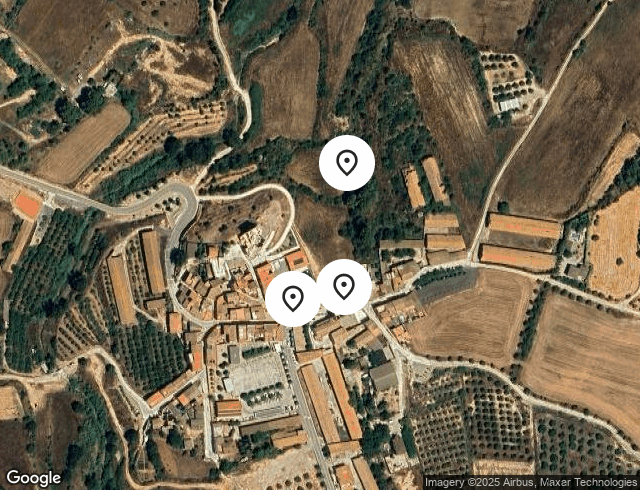Tap the left pin of the adjacent pair
The image size is (640, 490).
293,298
